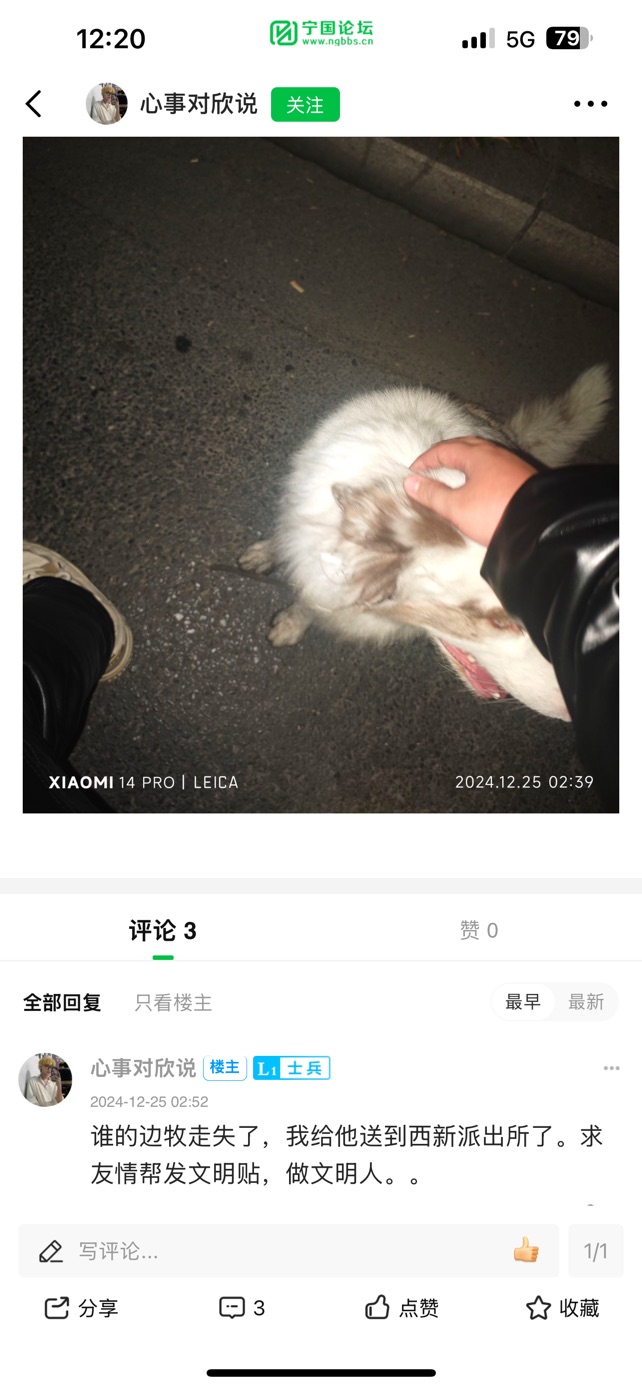Go back using the top-left arrow
The image size is (642, 1389).
[34, 104]
